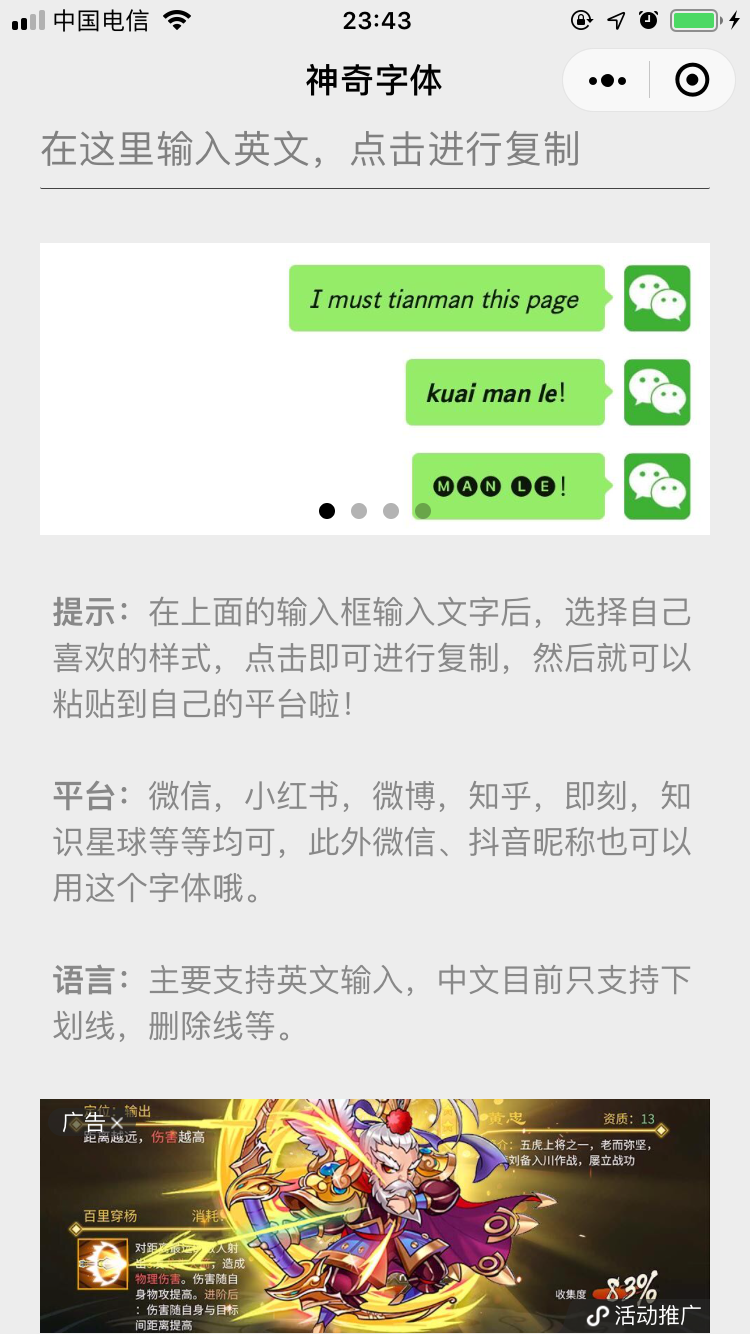Close the mini program with the circle button
This screenshot has width=750, height=1334.
tap(692, 81)
